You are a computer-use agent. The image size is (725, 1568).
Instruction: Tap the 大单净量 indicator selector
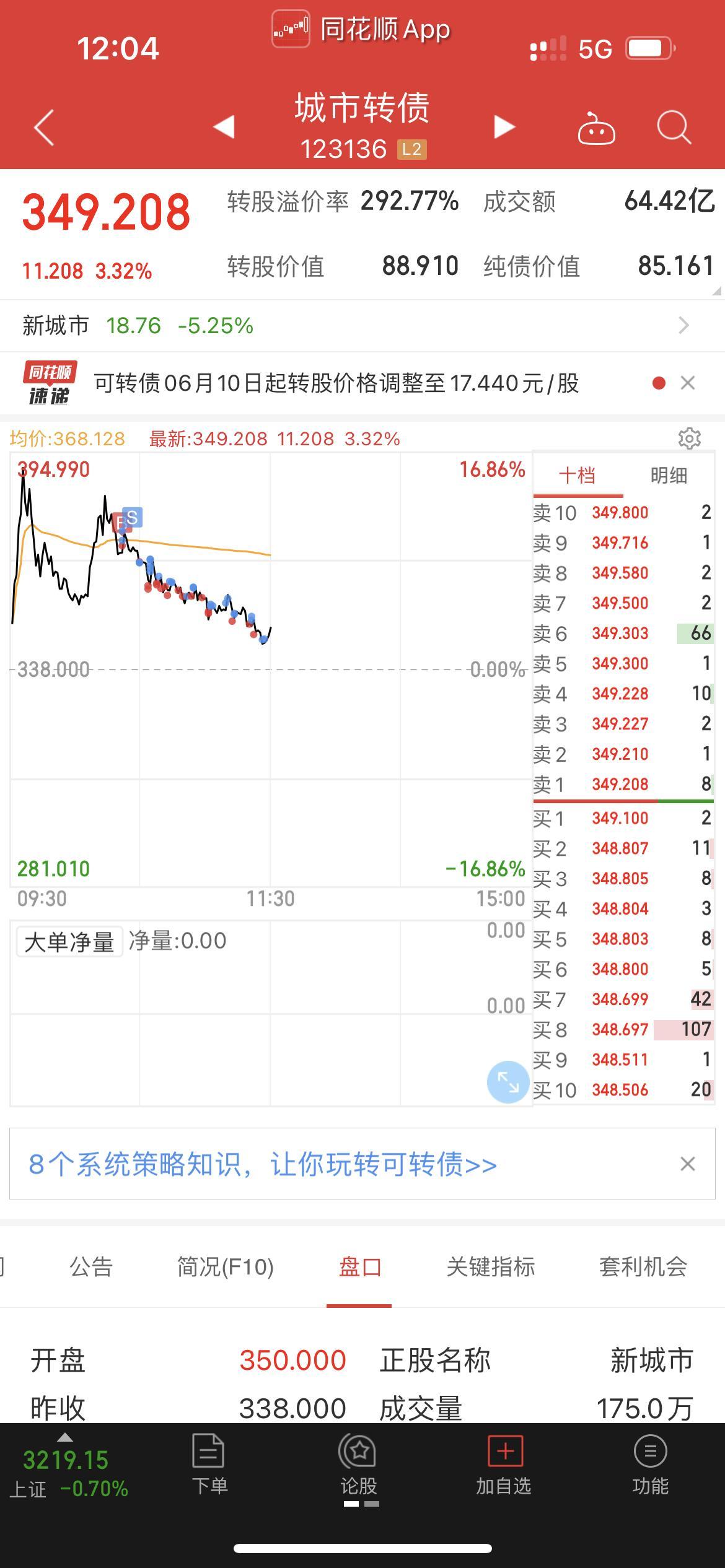69,942
